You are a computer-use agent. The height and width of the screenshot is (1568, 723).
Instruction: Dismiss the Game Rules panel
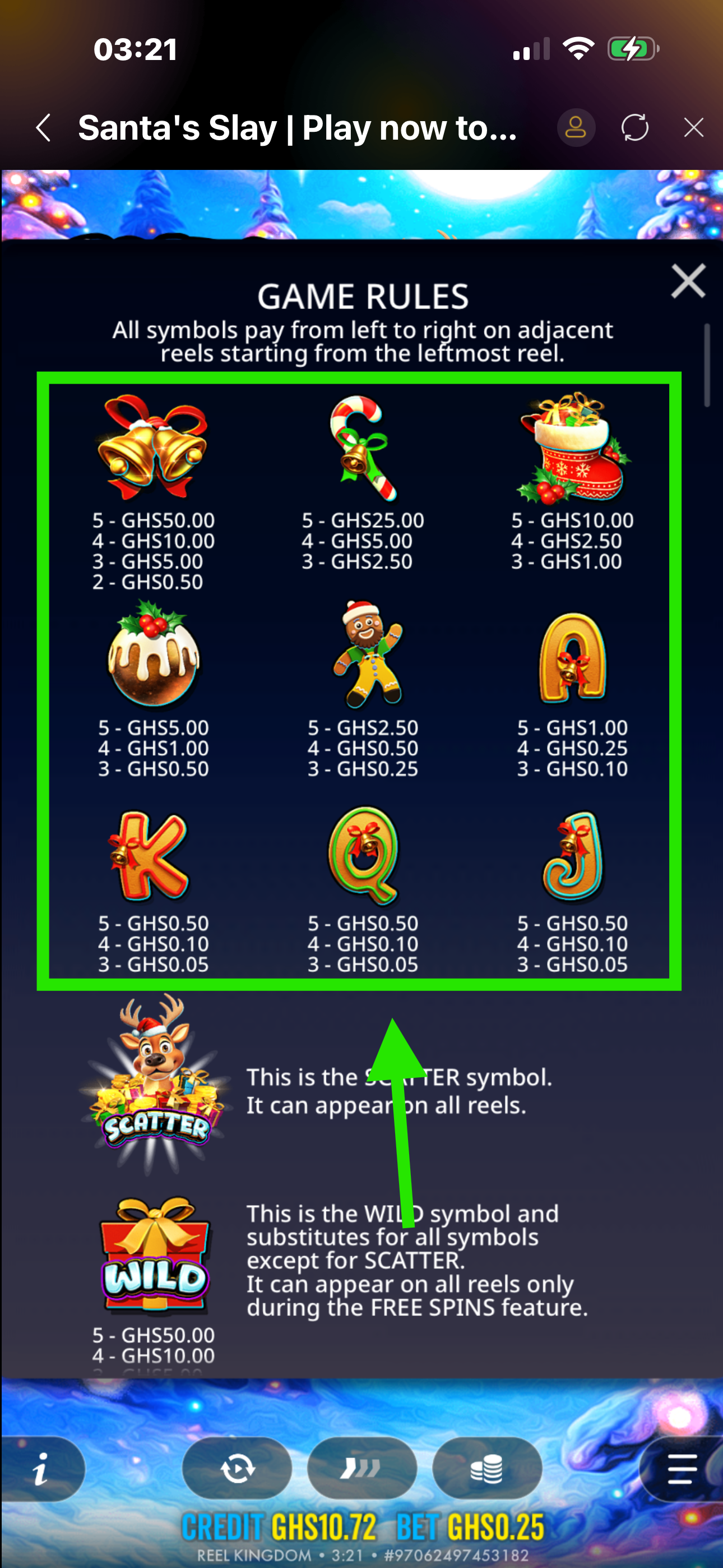click(x=688, y=281)
